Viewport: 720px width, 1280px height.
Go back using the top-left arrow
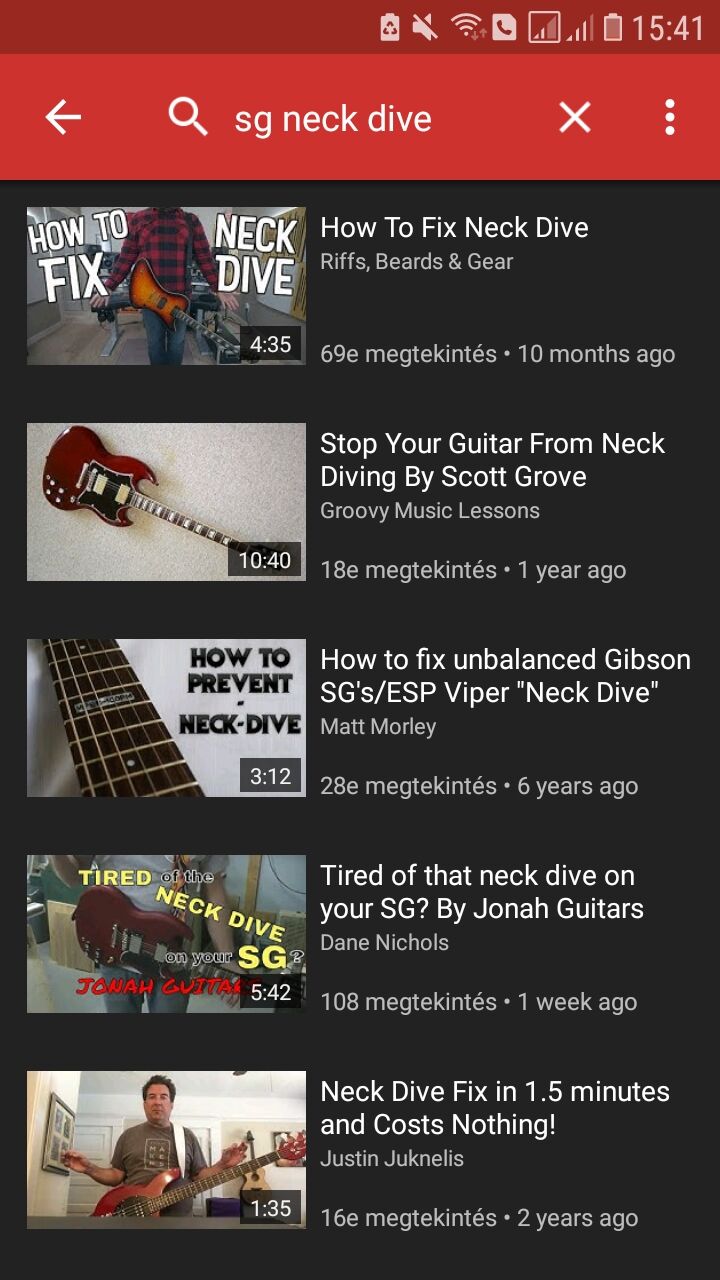click(x=63, y=118)
